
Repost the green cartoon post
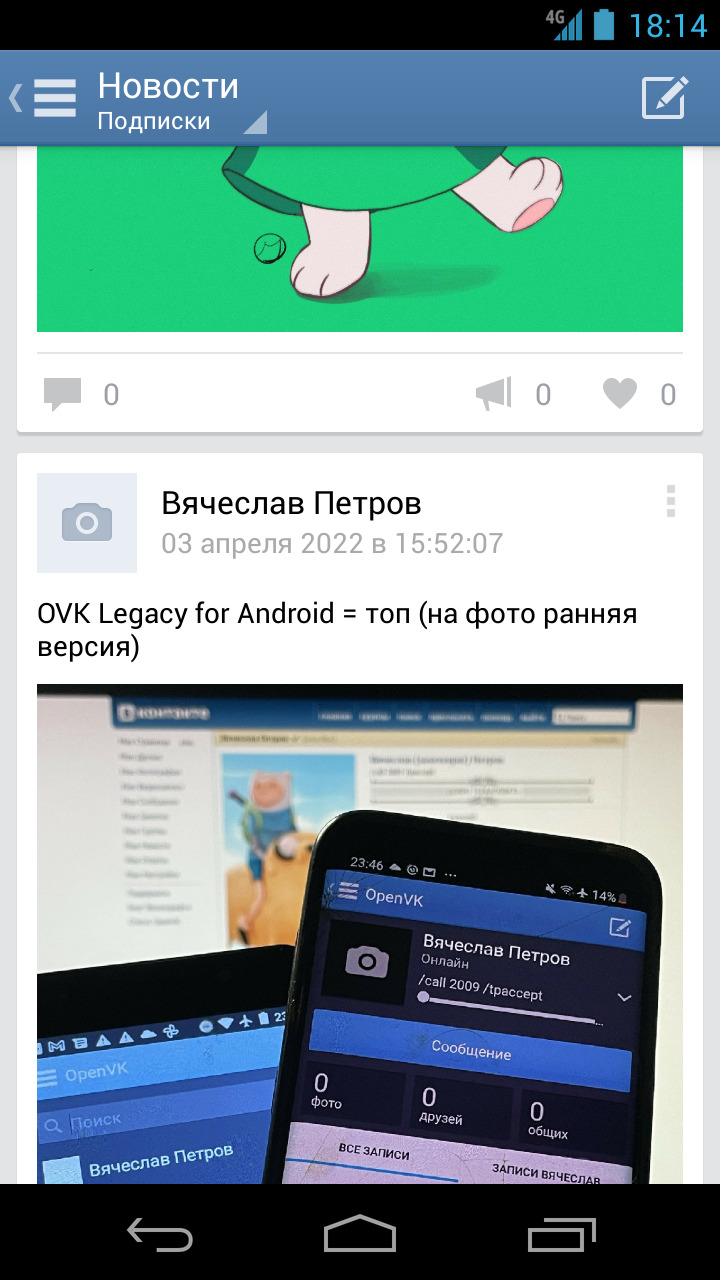coord(513,395)
